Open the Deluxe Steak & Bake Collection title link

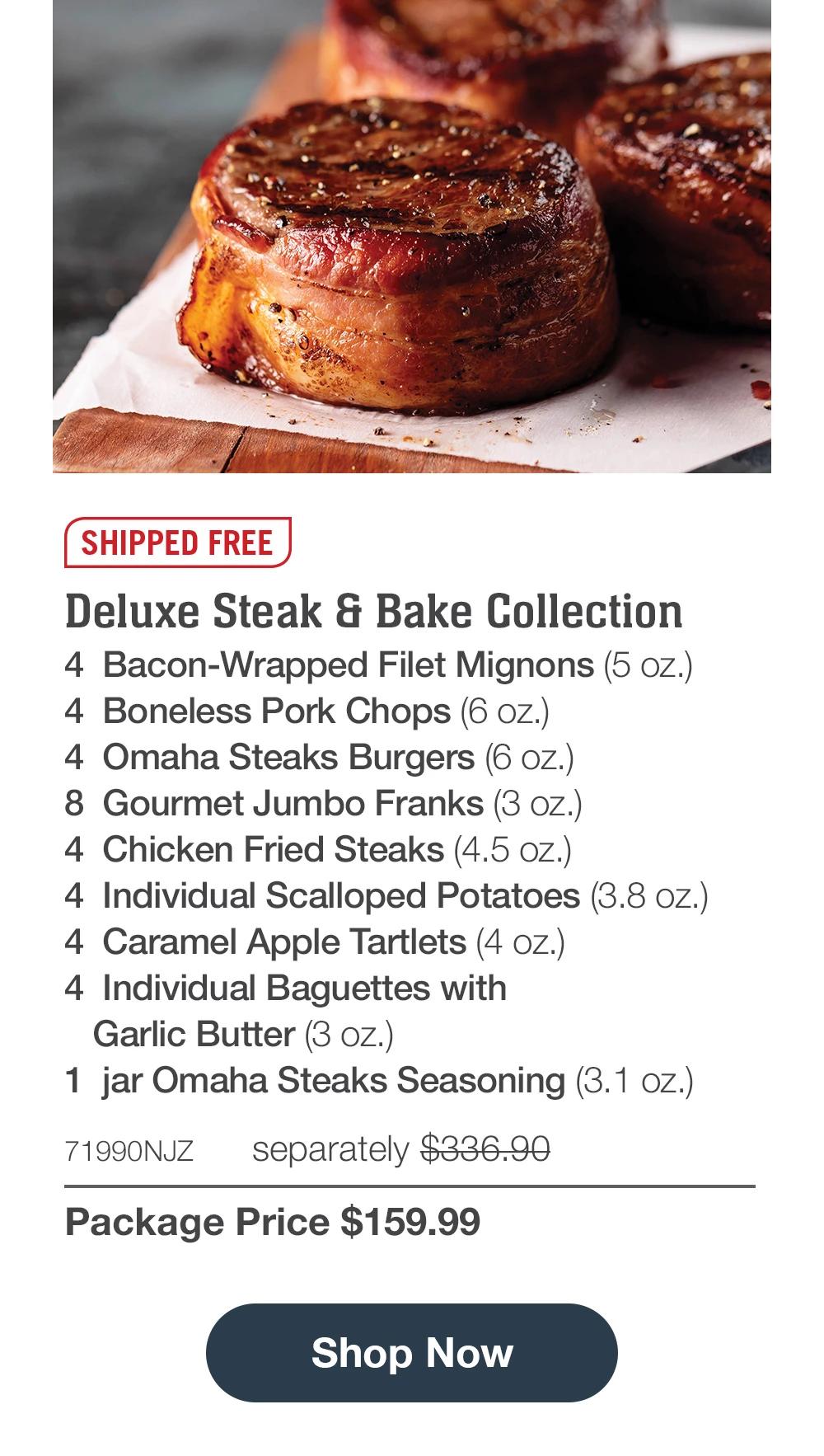pyautogui.click(x=376, y=612)
